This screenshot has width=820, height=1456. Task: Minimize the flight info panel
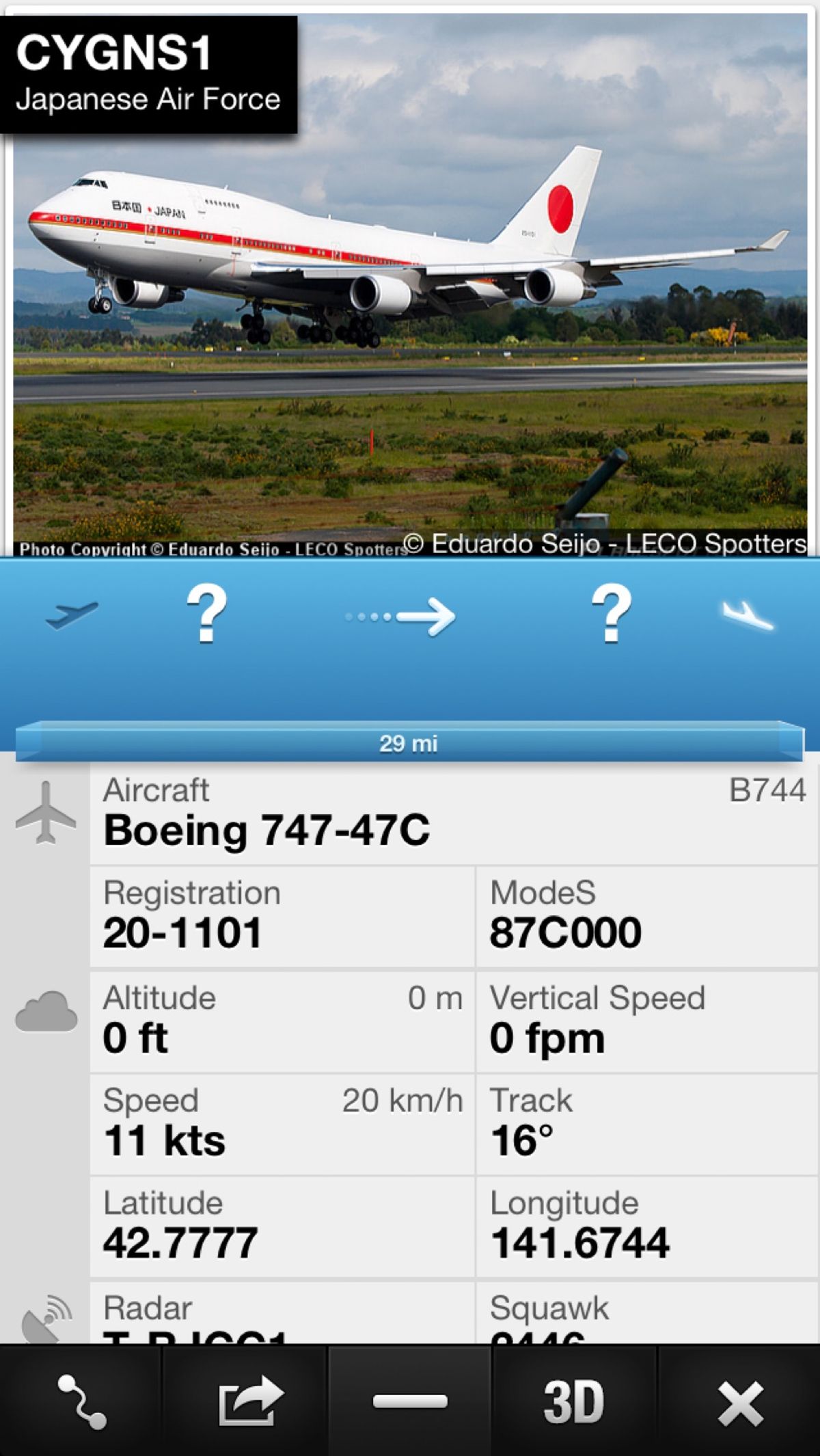(x=410, y=1403)
